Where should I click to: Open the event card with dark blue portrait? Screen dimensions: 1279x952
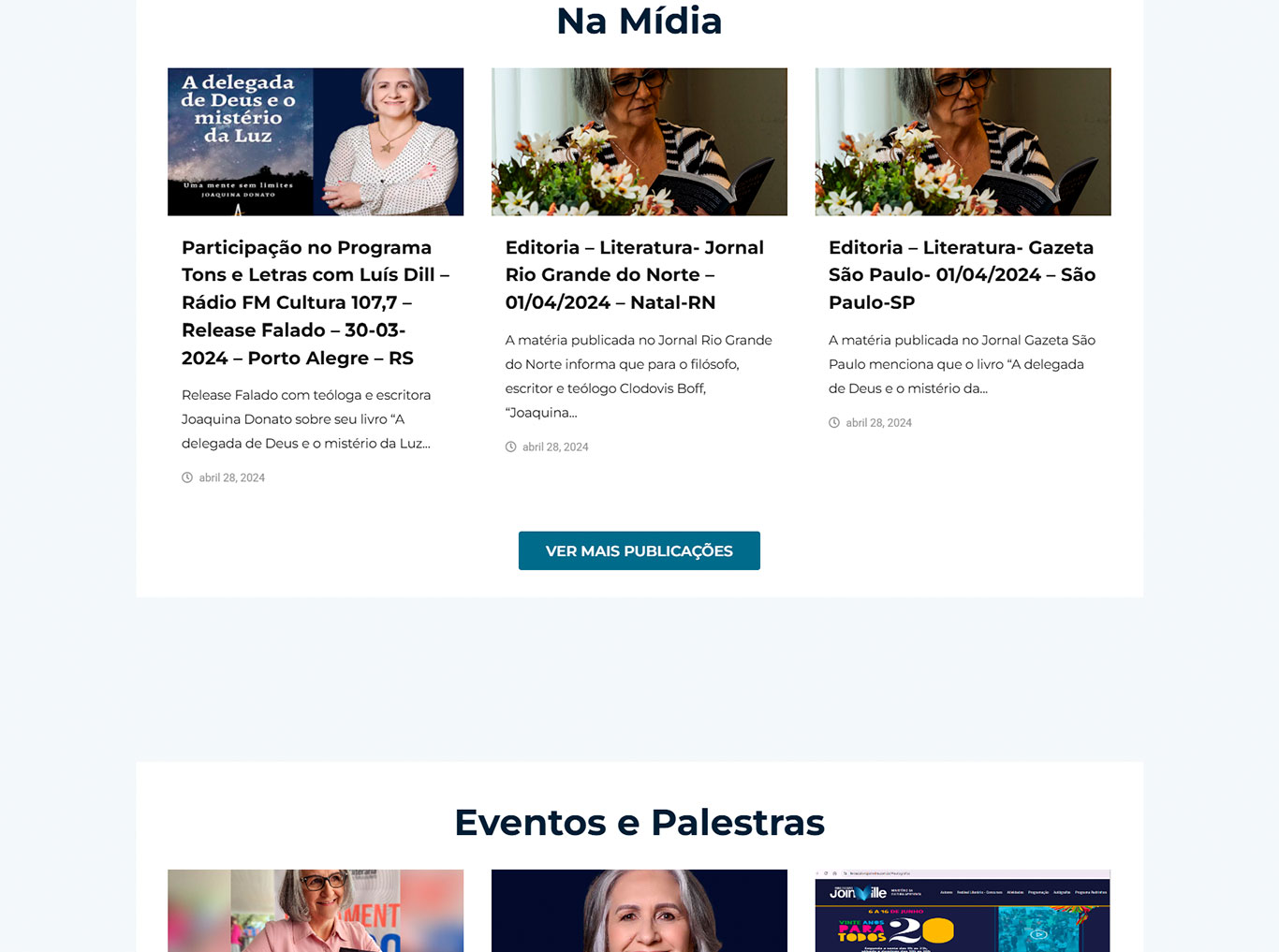pyautogui.click(x=639, y=911)
